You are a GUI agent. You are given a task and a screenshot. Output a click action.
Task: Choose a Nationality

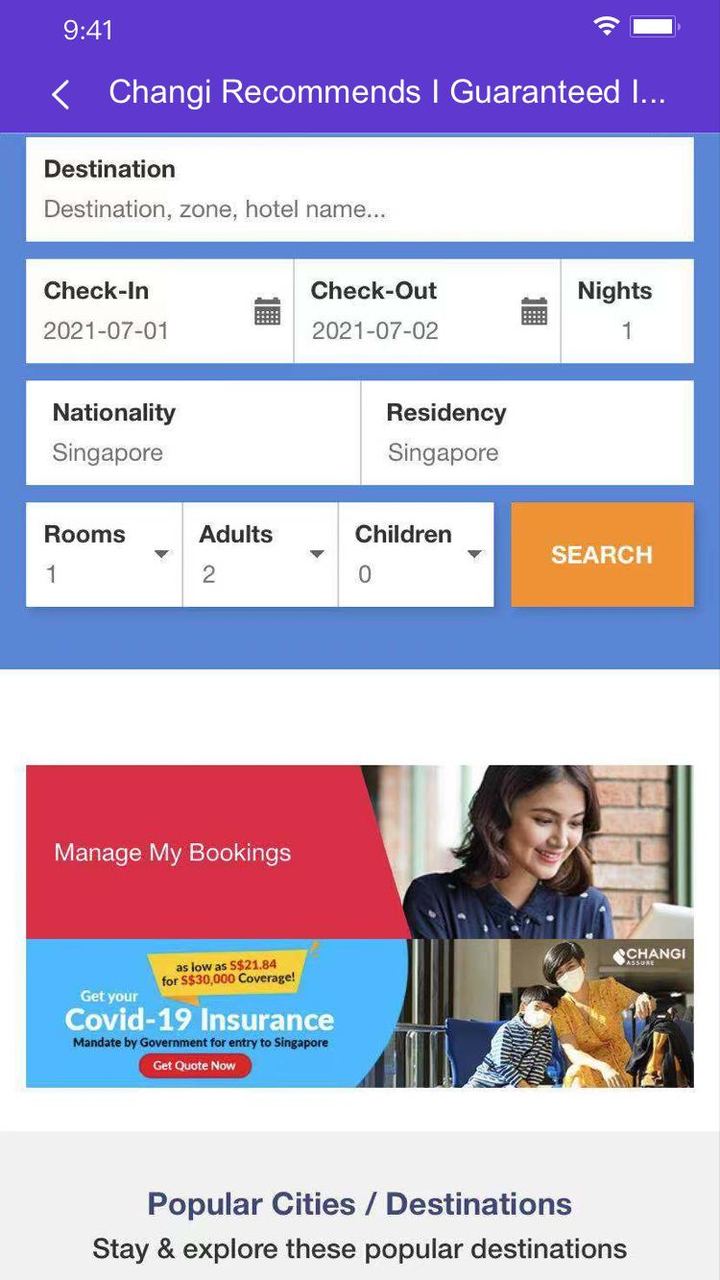click(193, 433)
